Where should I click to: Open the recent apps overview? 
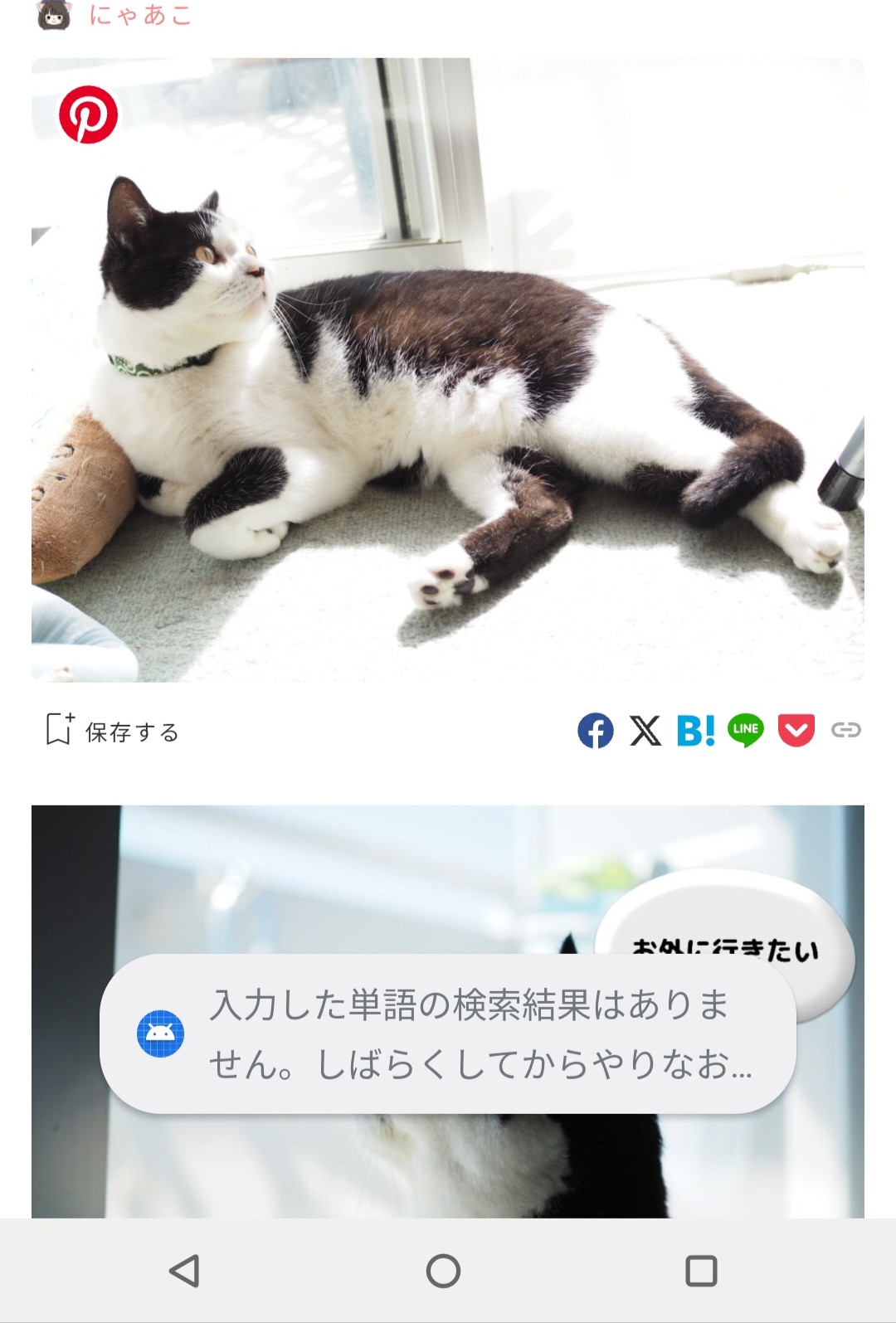pyautogui.click(x=701, y=1270)
